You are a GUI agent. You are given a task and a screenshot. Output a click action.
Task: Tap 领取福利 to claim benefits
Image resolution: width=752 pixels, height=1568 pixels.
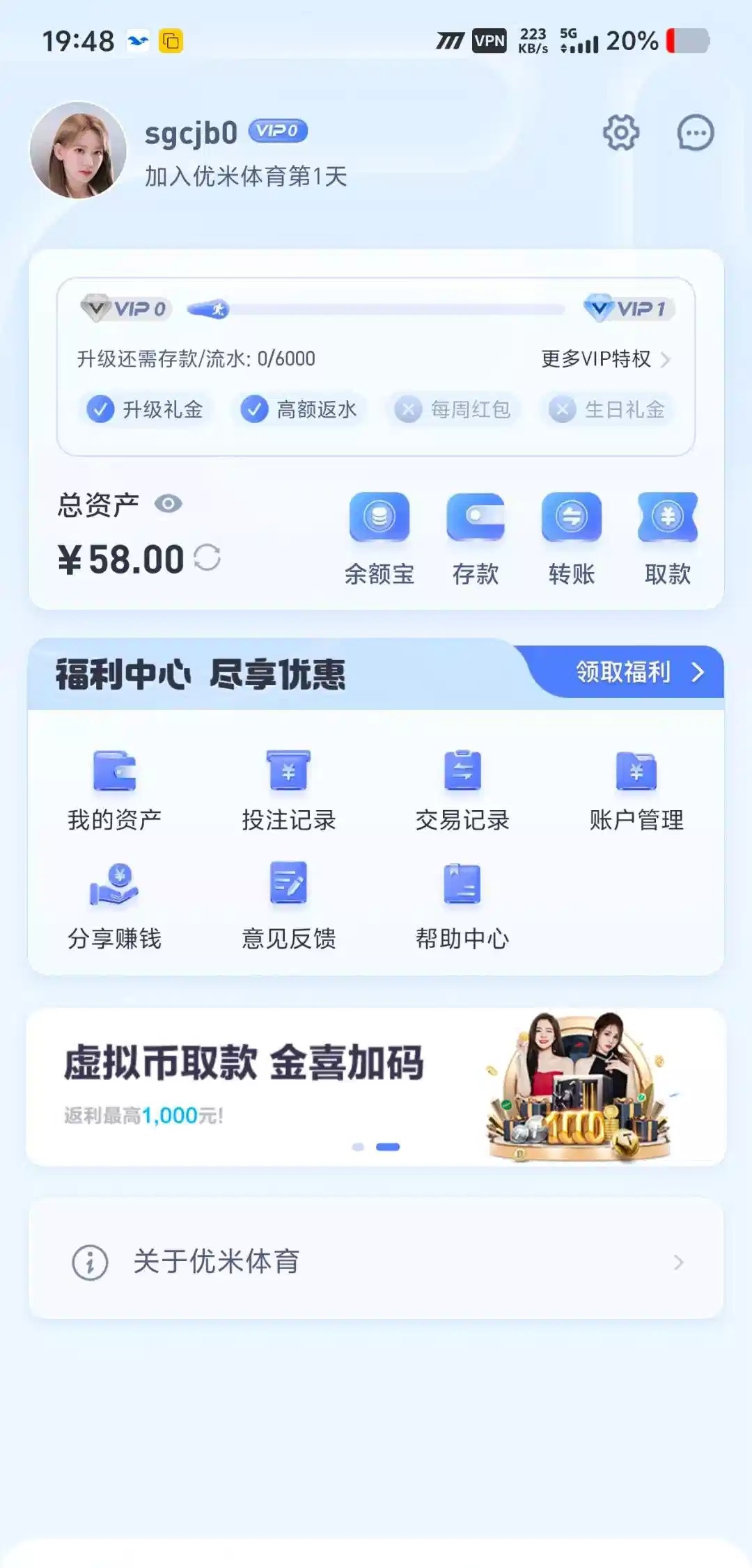pyautogui.click(x=637, y=672)
